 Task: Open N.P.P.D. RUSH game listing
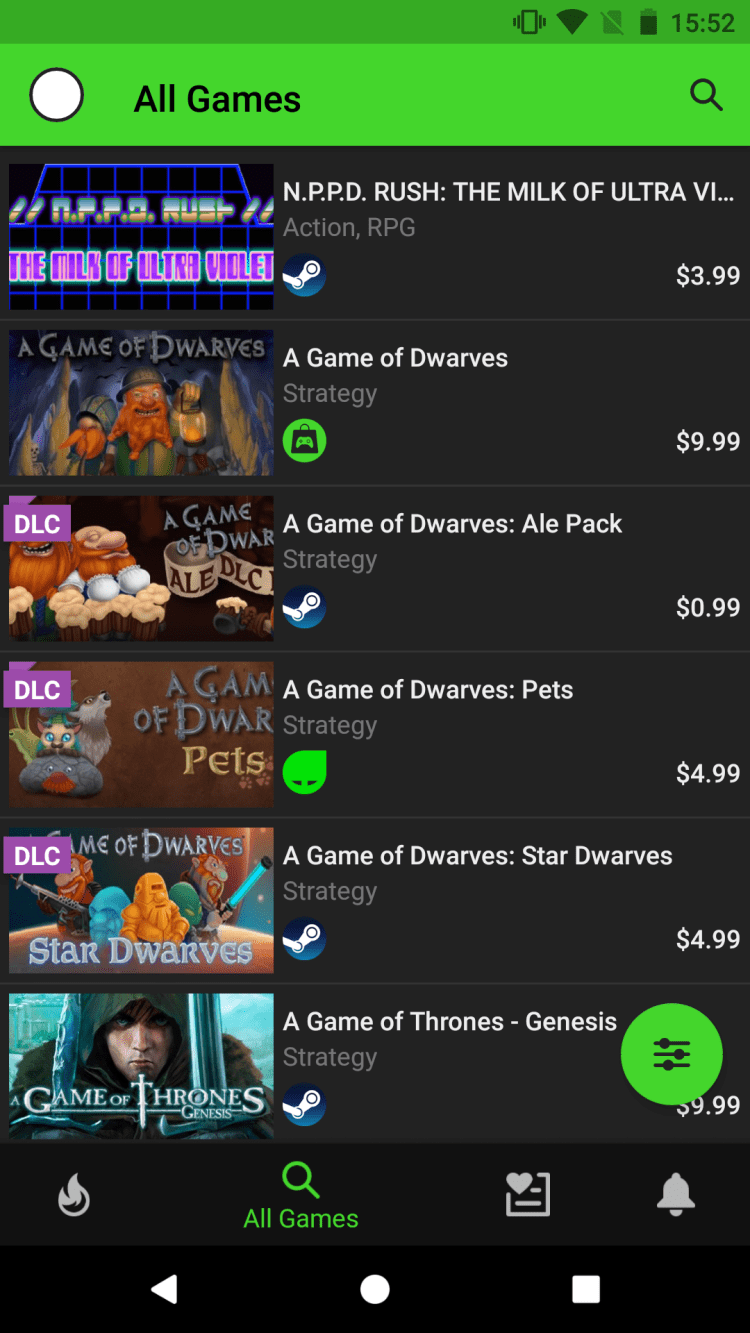point(375,237)
